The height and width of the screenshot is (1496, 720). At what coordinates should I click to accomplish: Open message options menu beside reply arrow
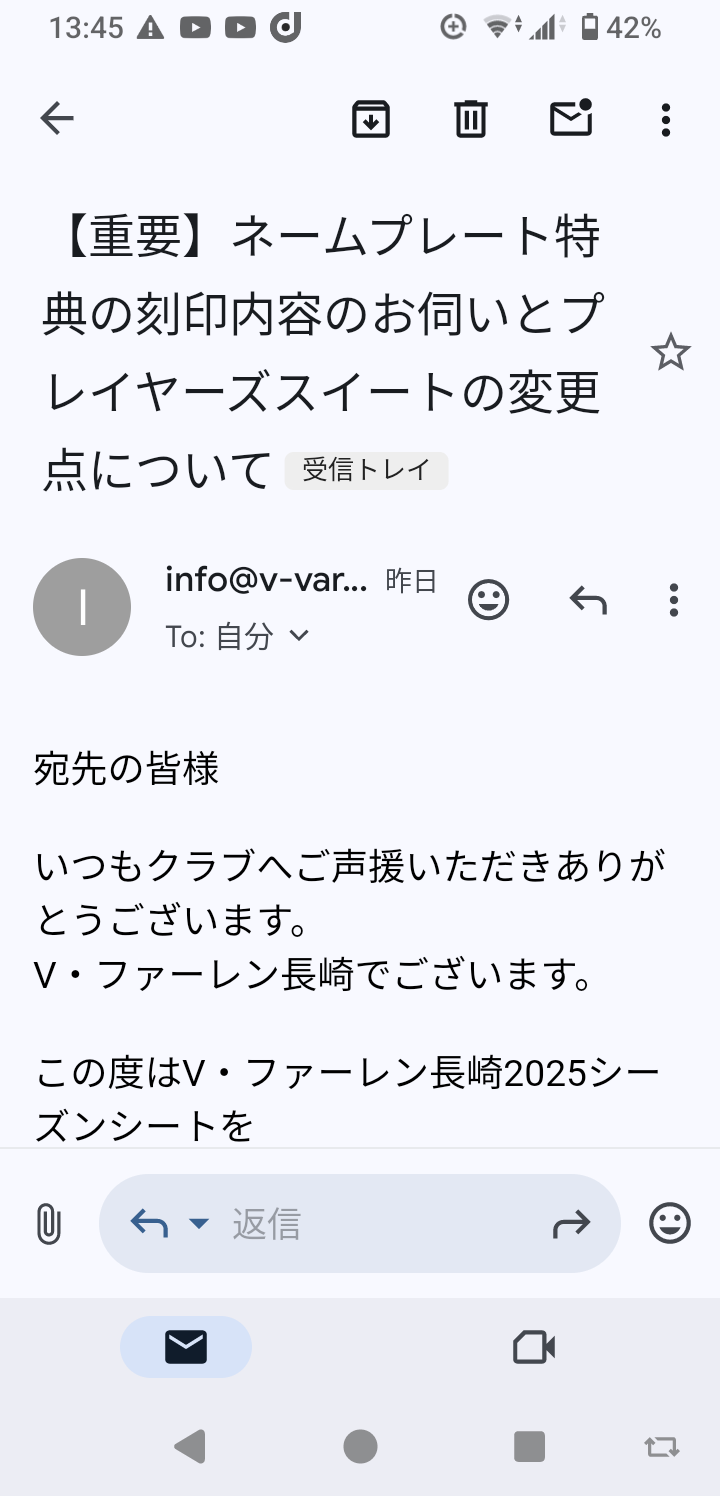(x=674, y=600)
